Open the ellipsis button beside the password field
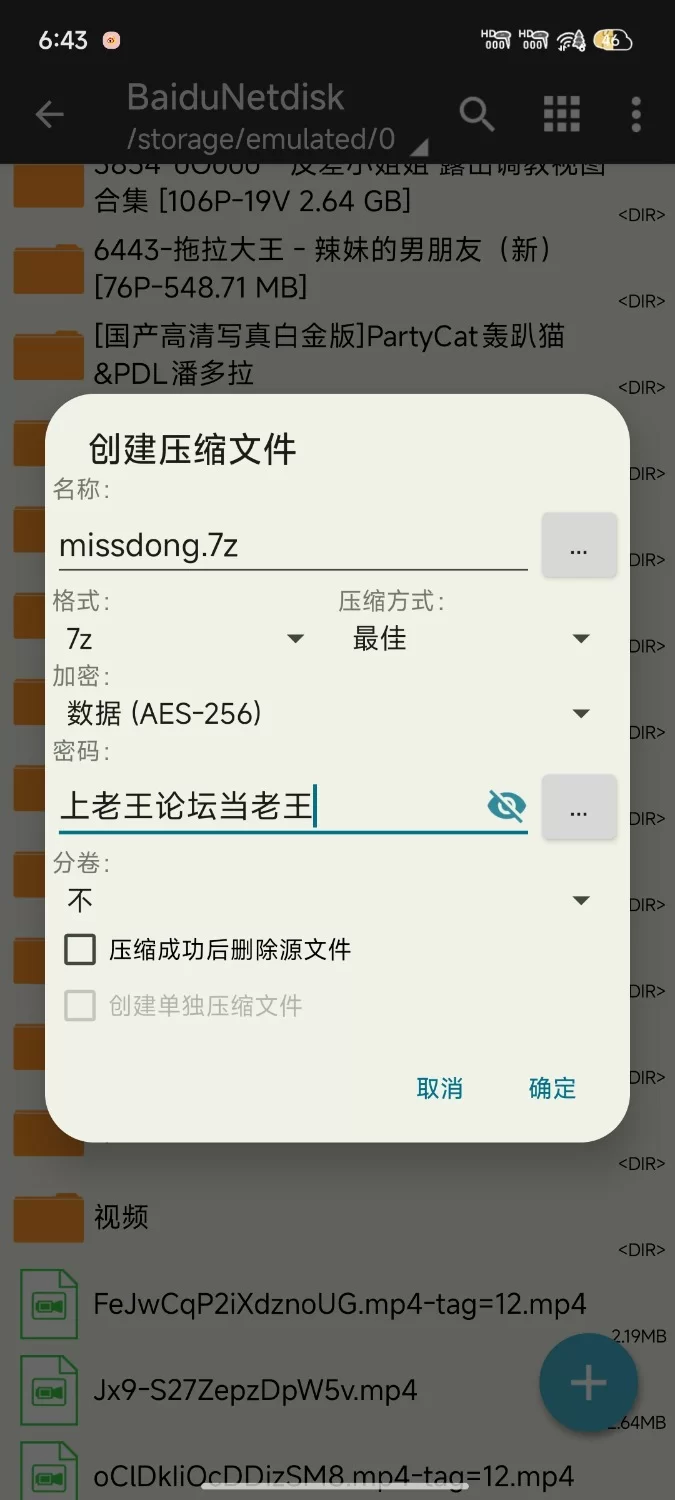The width and height of the screenshot is (675, 1500). tap(578, 808)
